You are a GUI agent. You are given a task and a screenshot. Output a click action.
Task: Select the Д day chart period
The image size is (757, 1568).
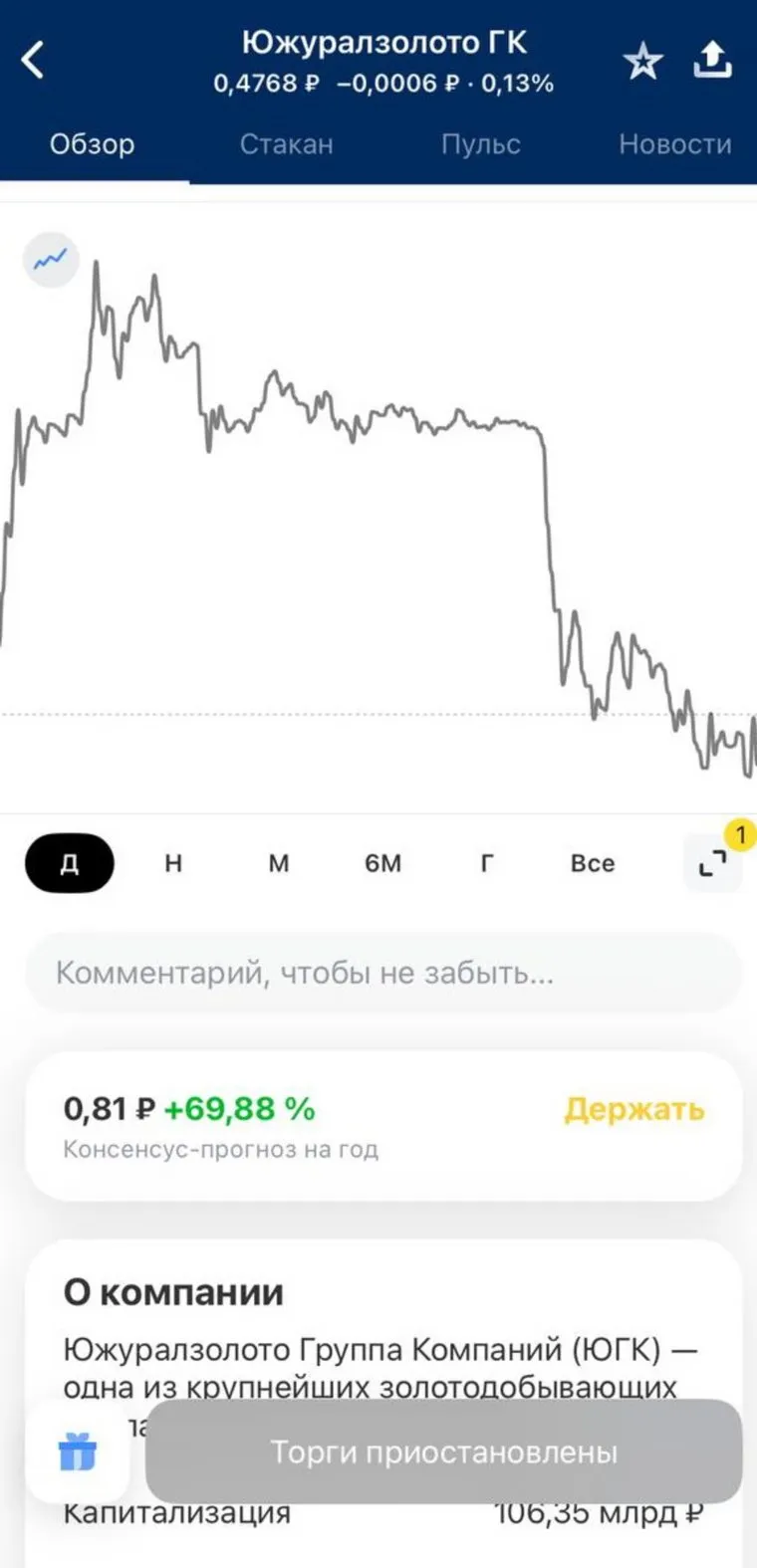[70, 863]
